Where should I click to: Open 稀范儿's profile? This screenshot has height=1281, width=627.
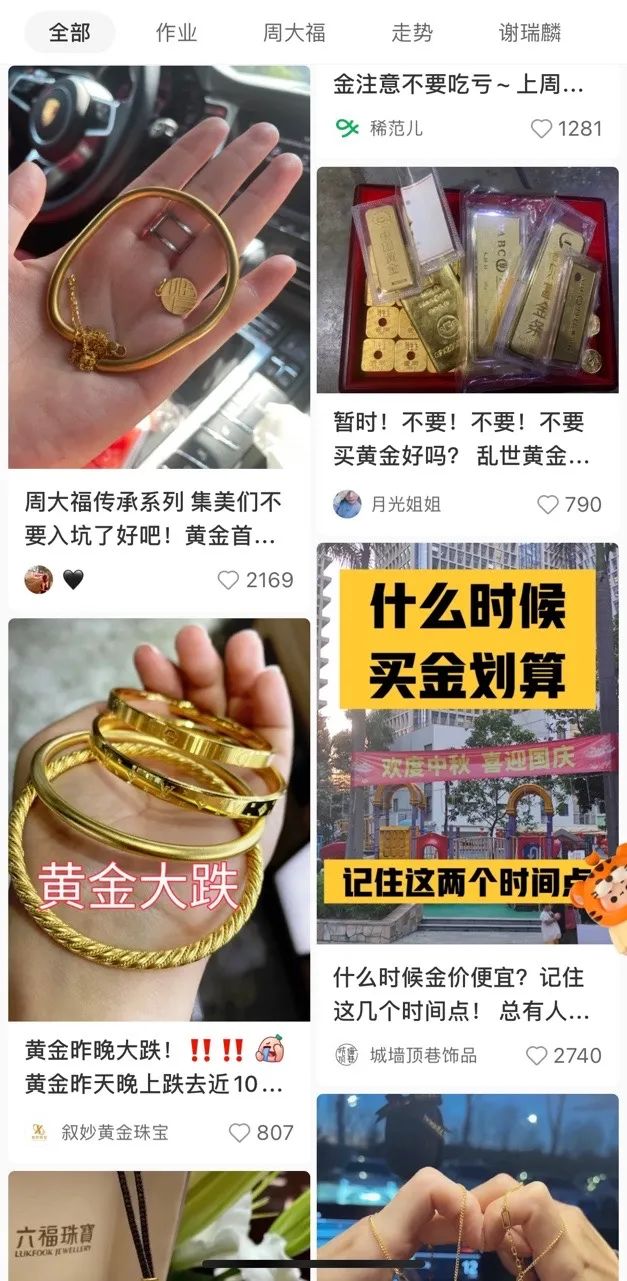click(x=380, y=128)
